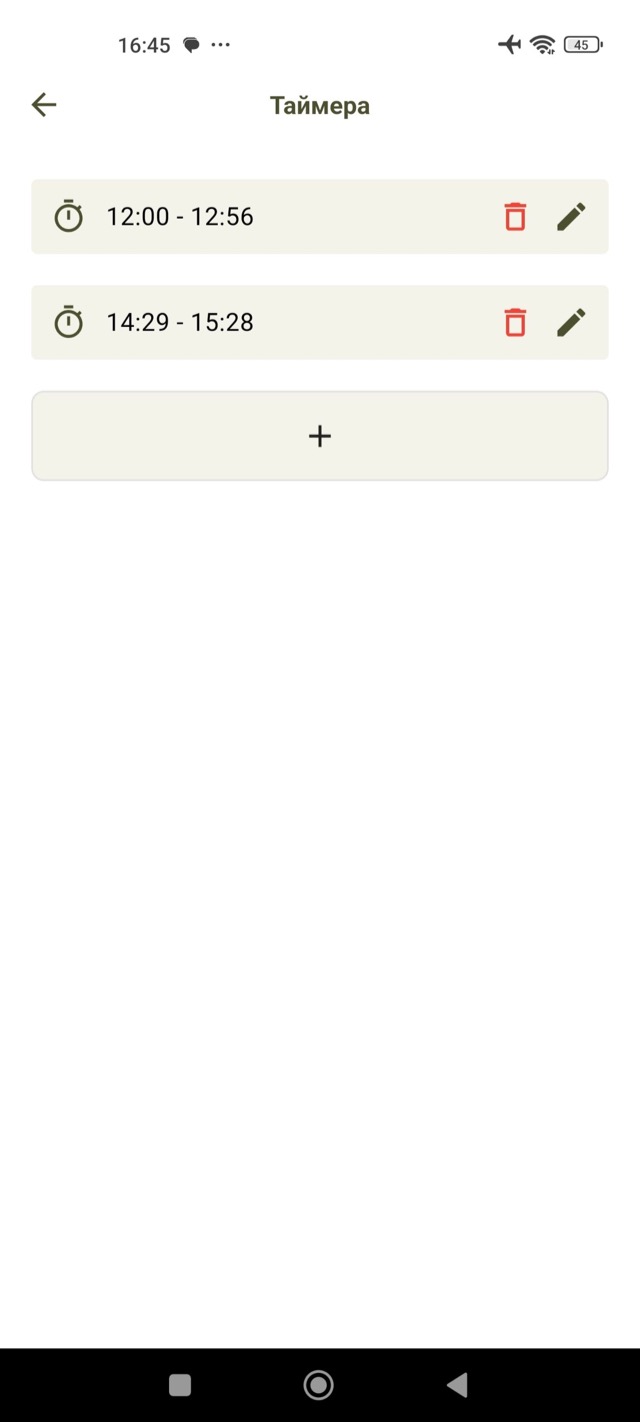640x1422 pixels.
Task: Edit the 14:29 - 15:28 timer
Action: tap(571, 322)
